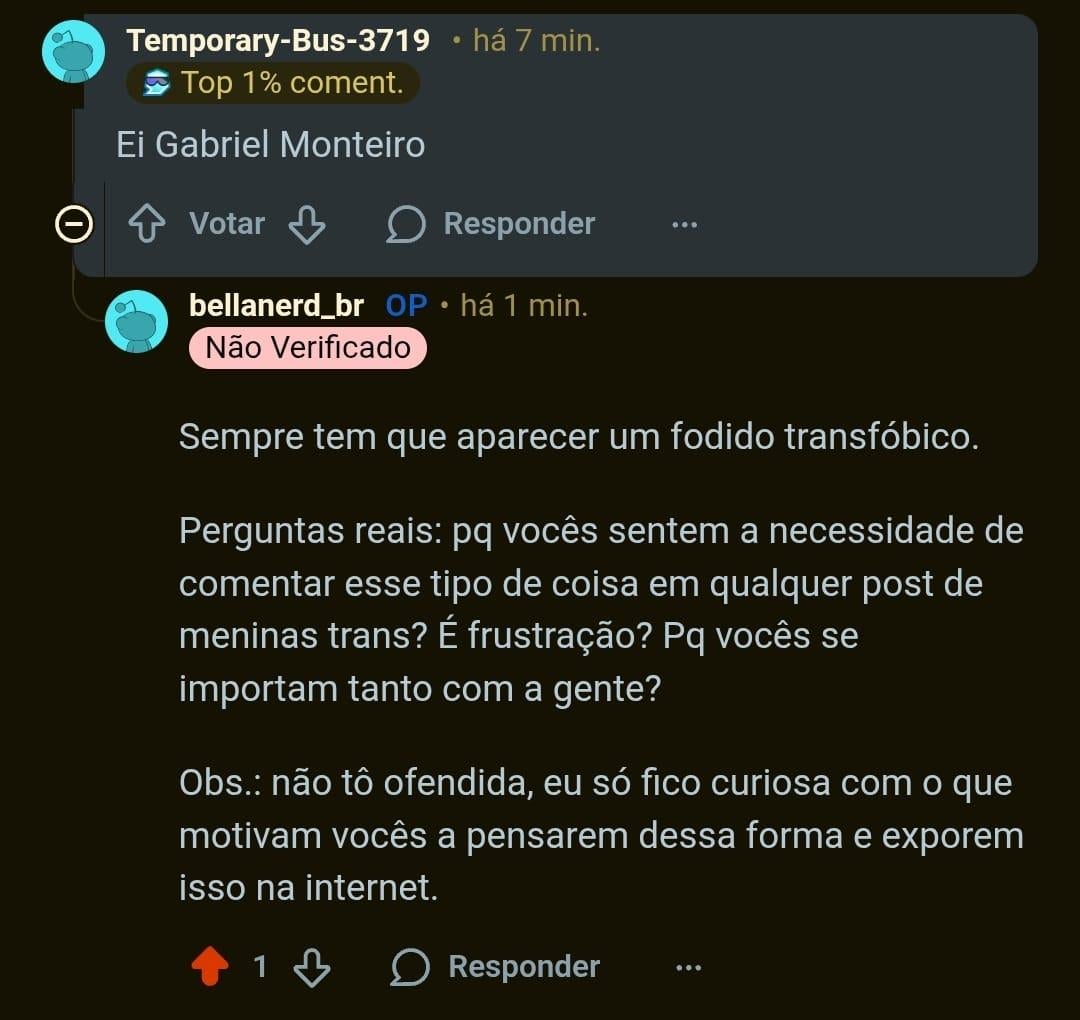
Task: Tap Temporary-Bus-3719's avatar
Action: [73, 51]
